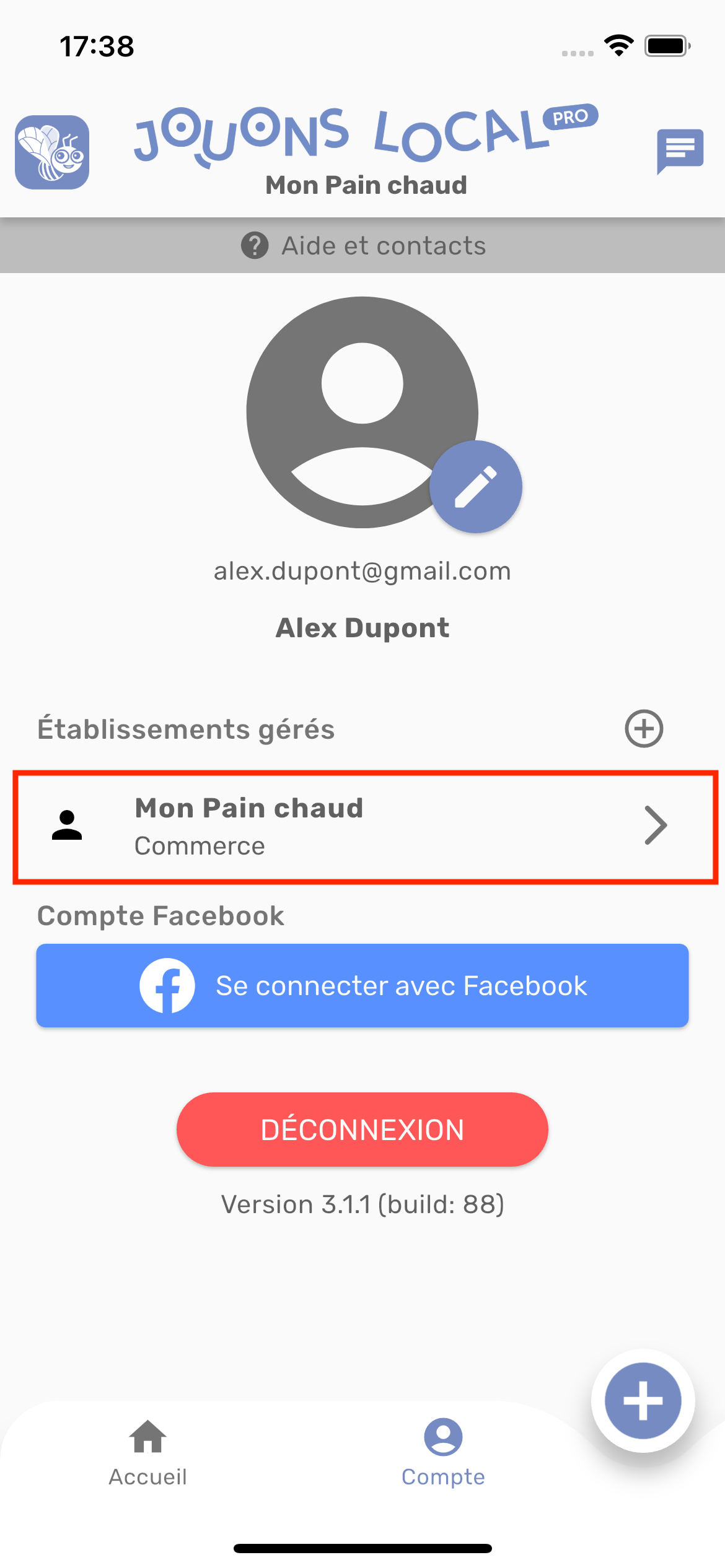725x1568 pixels.
Task: Edit the profile picture
Action: coord(475,487)
